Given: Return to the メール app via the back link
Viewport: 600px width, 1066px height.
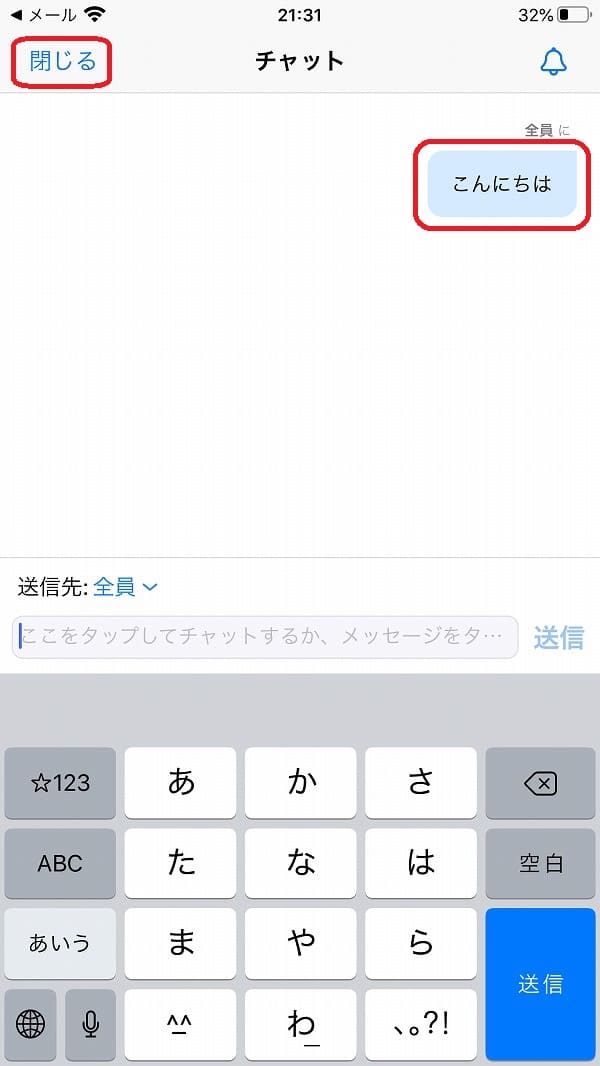Looking at the screenshot, I should click(x=44, y=15).
